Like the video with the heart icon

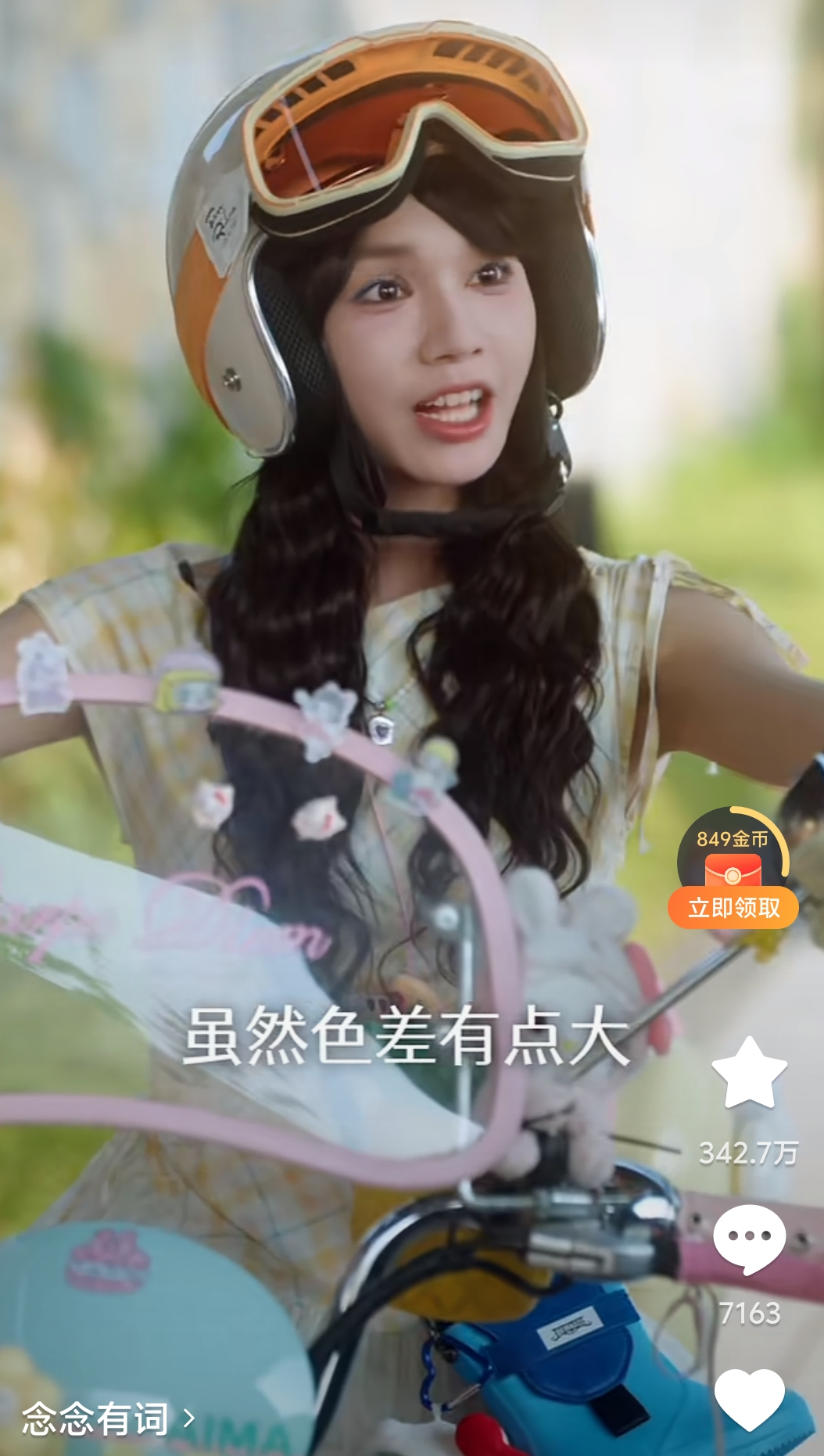[749, 1400]
